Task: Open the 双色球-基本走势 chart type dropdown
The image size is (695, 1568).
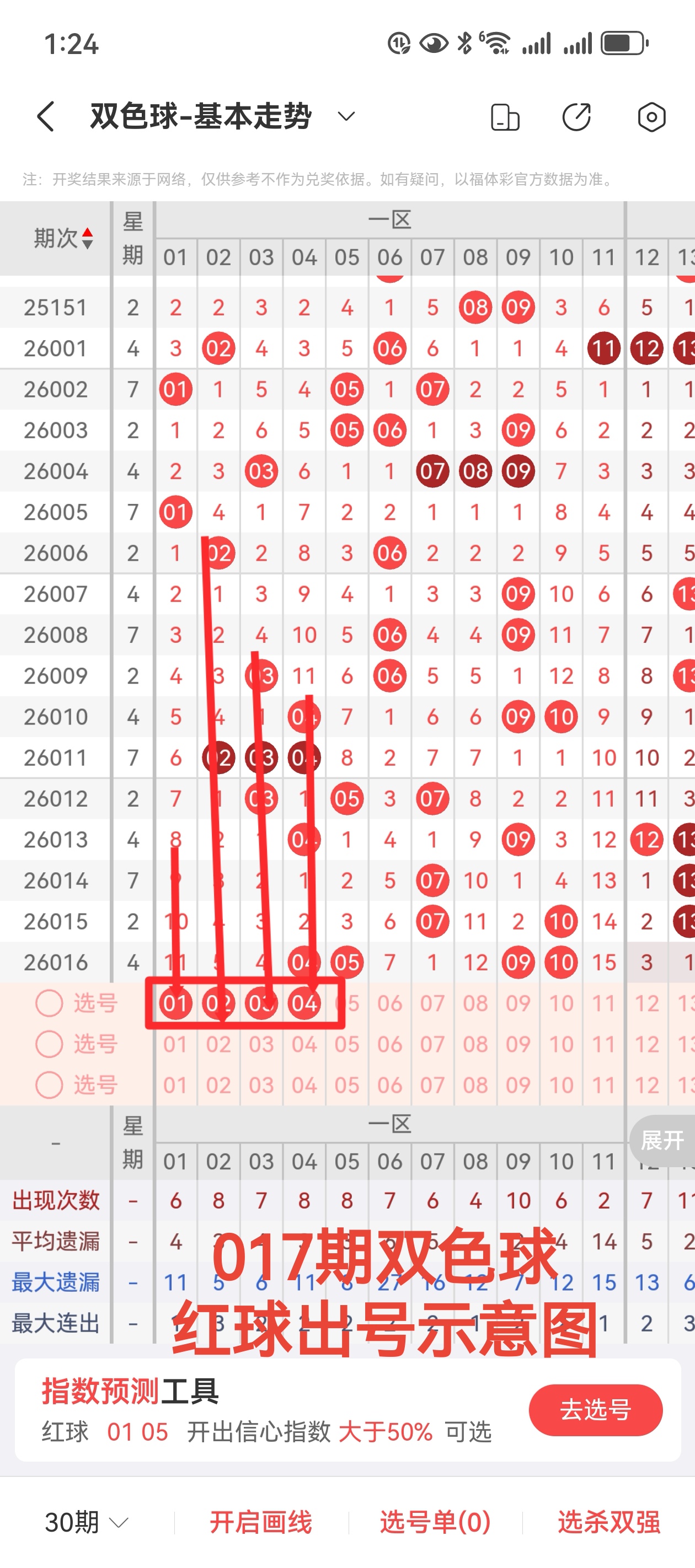Action: [346, 116]
